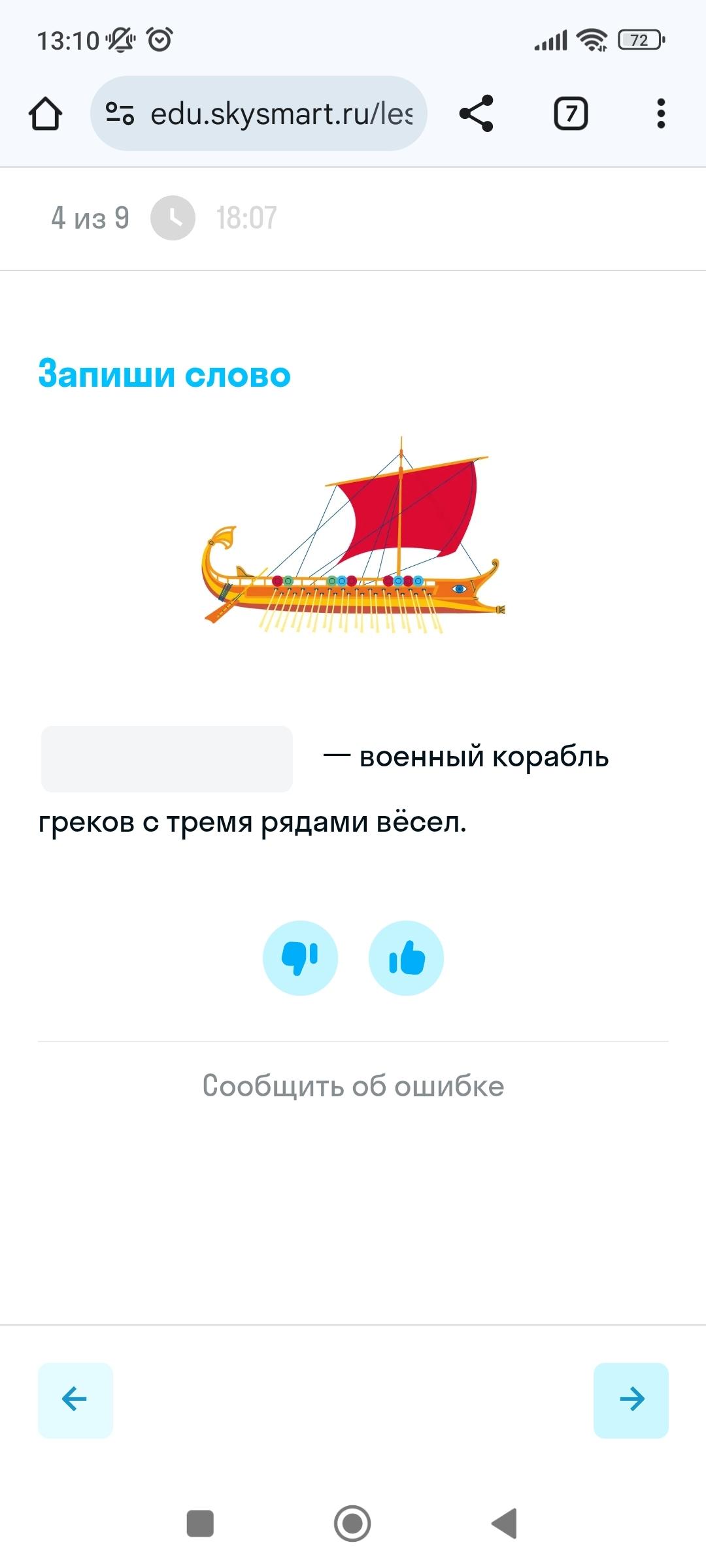Open the browser tab switcher
Image resolution: width=706 pixels, height=1568 pixels.
[x=571, y=114]
